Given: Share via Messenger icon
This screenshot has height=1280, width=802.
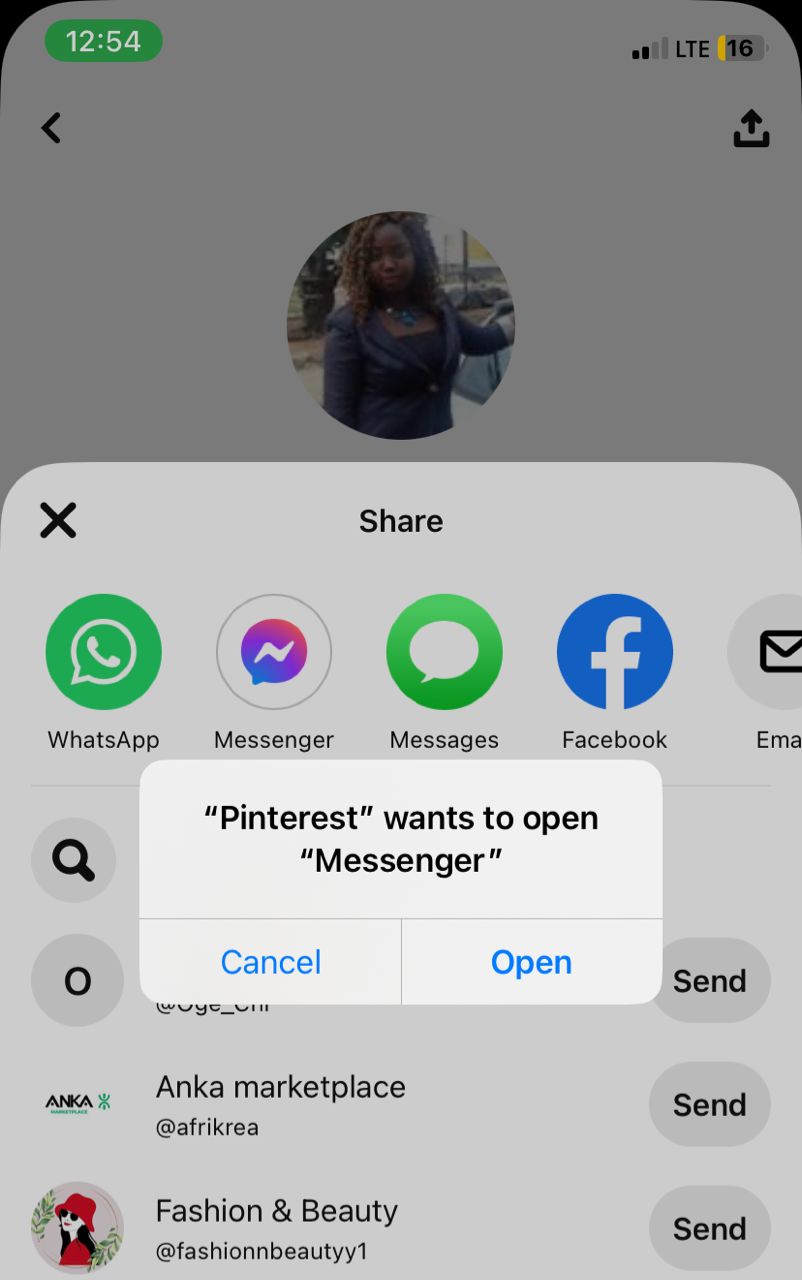Looking at the screenshot, I should (x=273, y=652).
